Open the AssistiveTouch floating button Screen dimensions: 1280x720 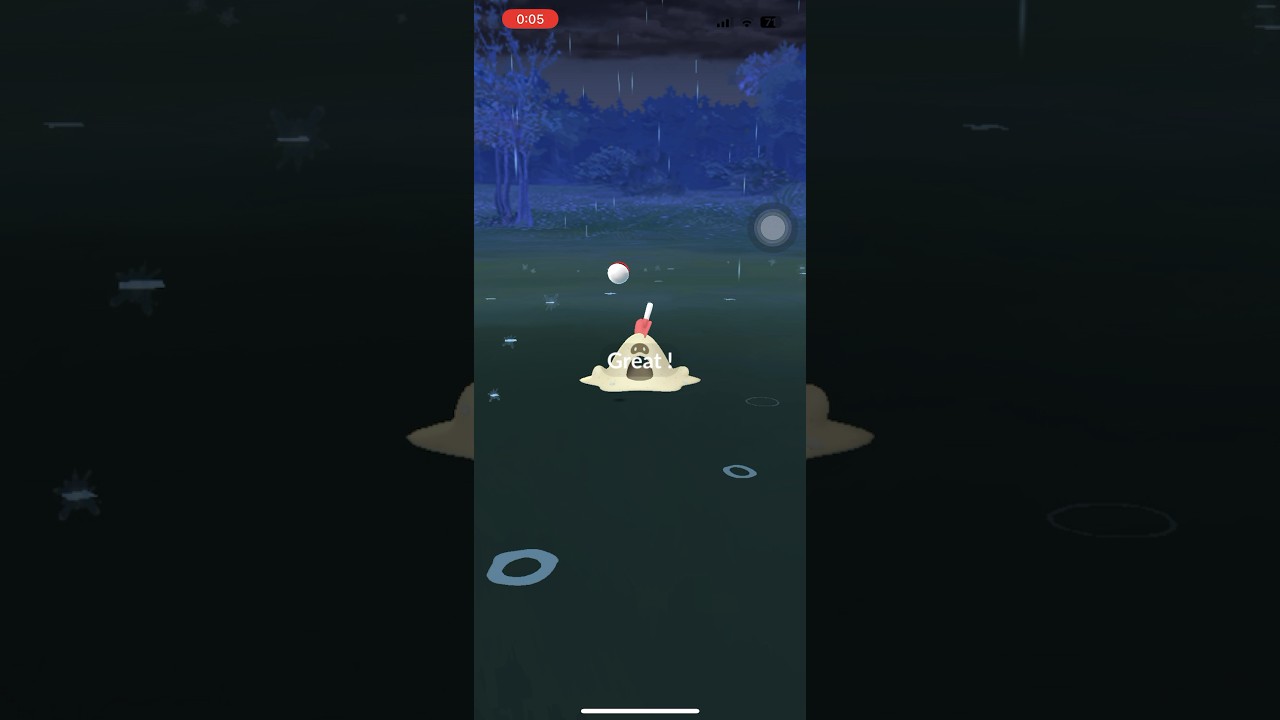[772, 229]
